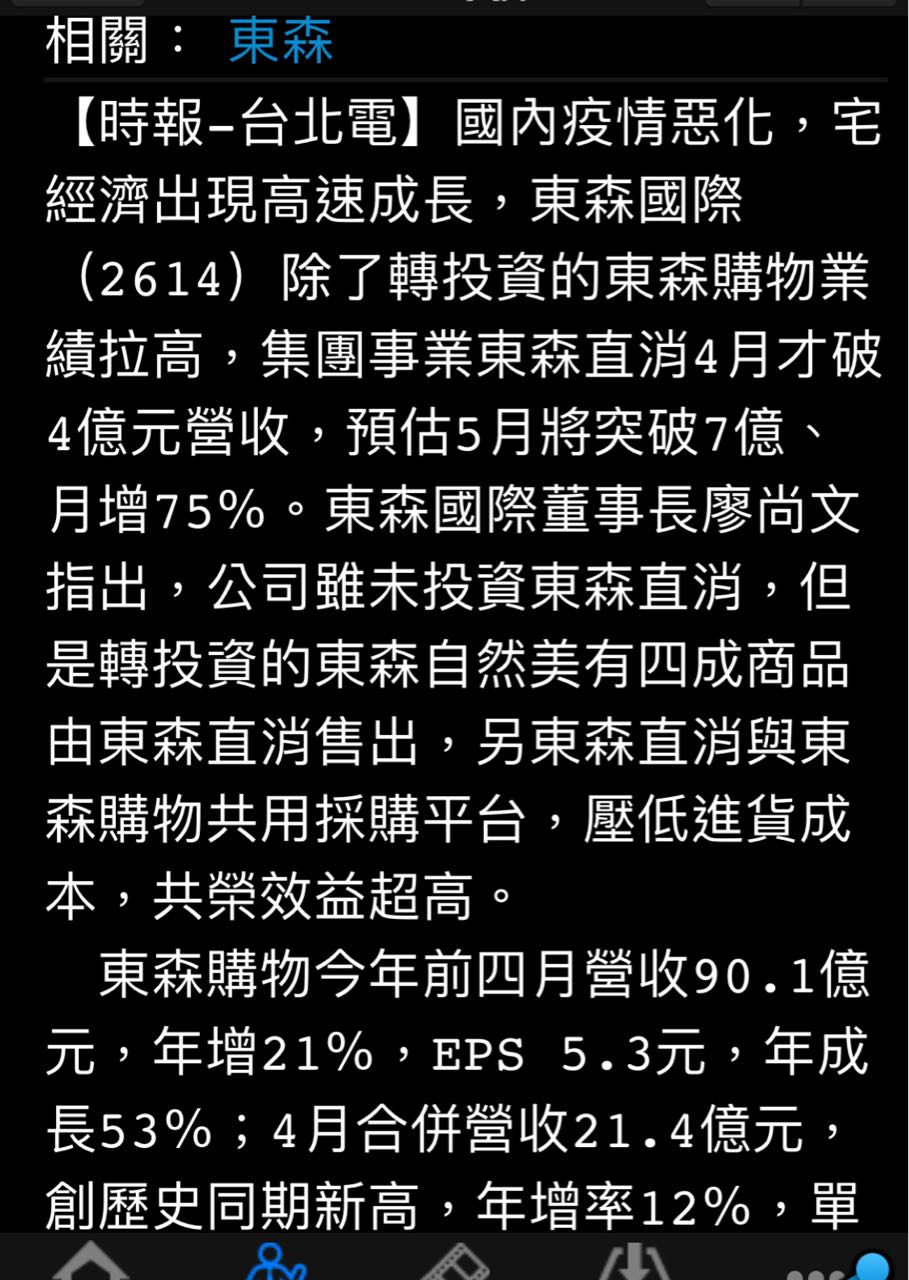Screen dimensions: 909x1280
Task: Open the film strip video tab
Action: (455, 1262)
